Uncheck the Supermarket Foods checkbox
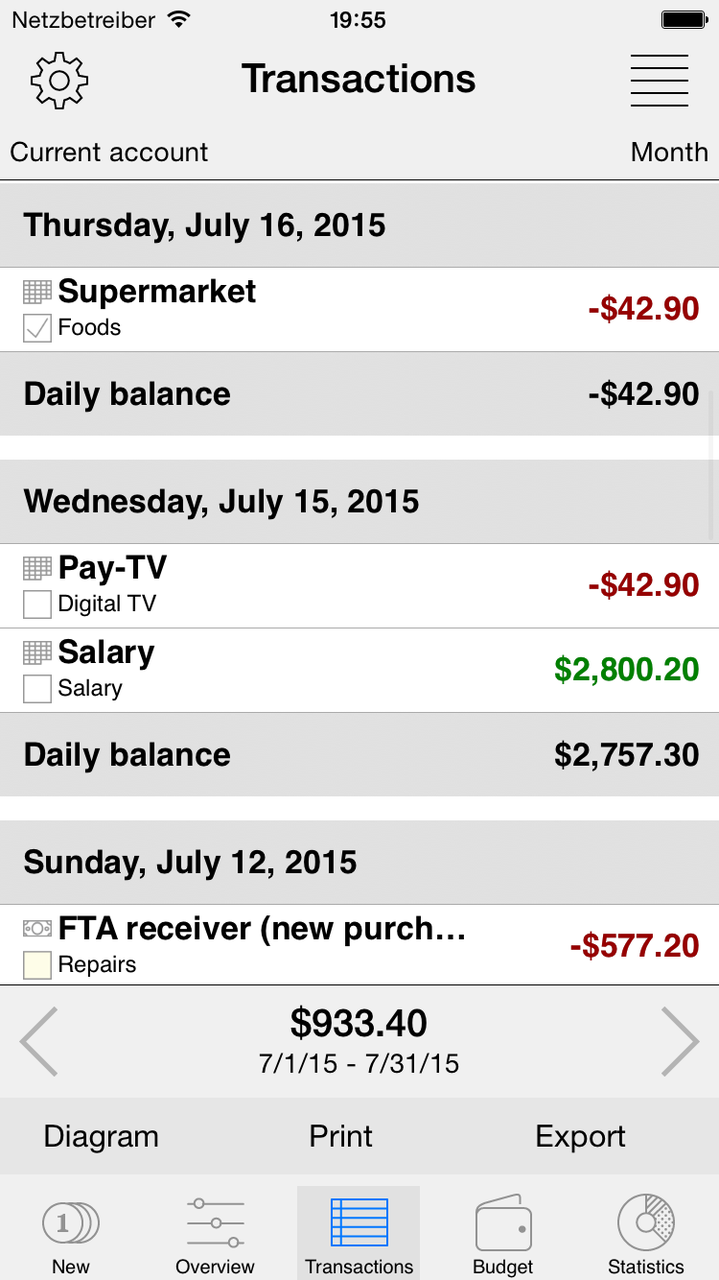719x1280 pixels. (x=37, y=328)
